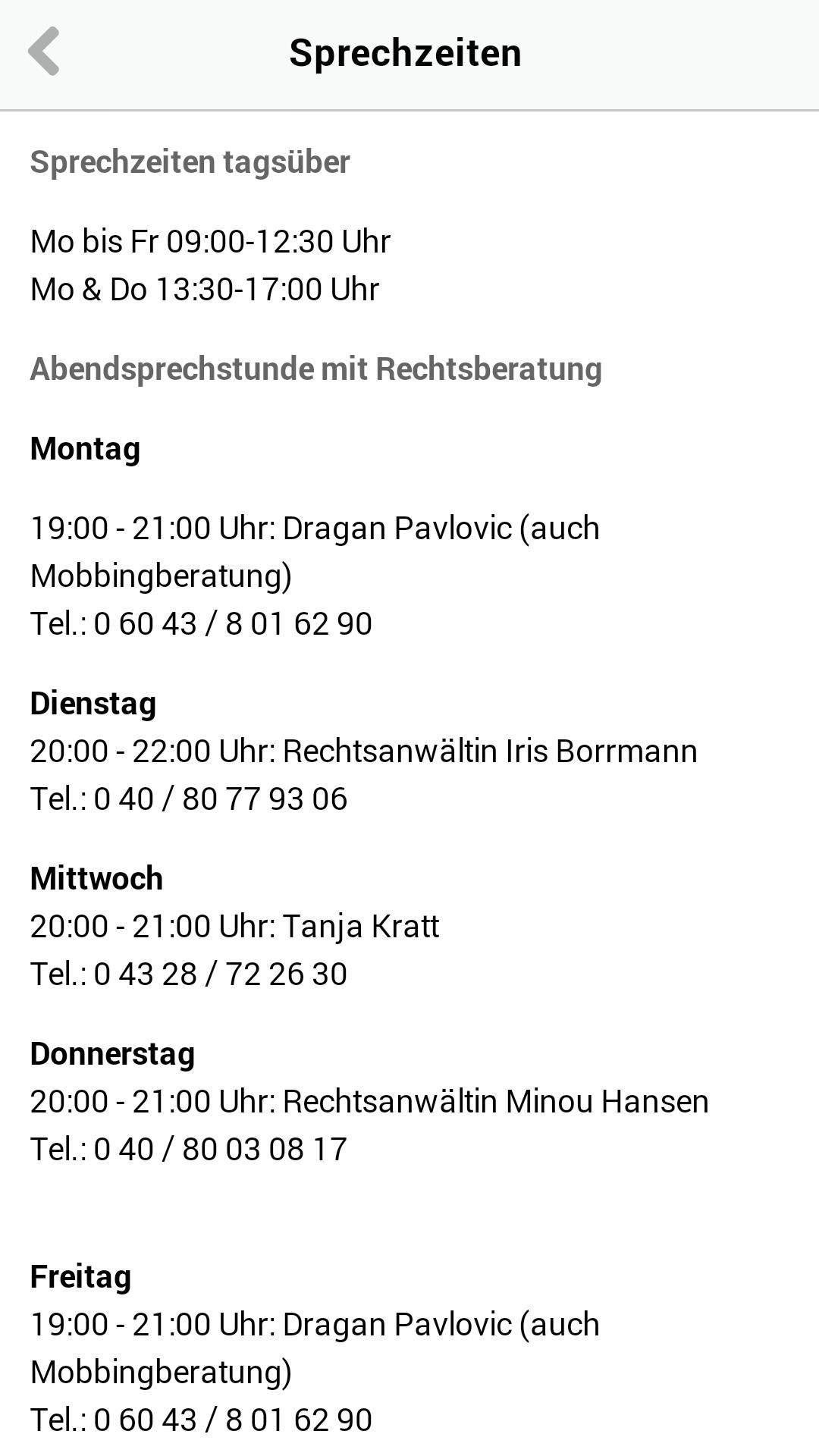Go back from the Sprechzeiten page
This screenshot has height=1456, width=819.
[x=44, y=52]
